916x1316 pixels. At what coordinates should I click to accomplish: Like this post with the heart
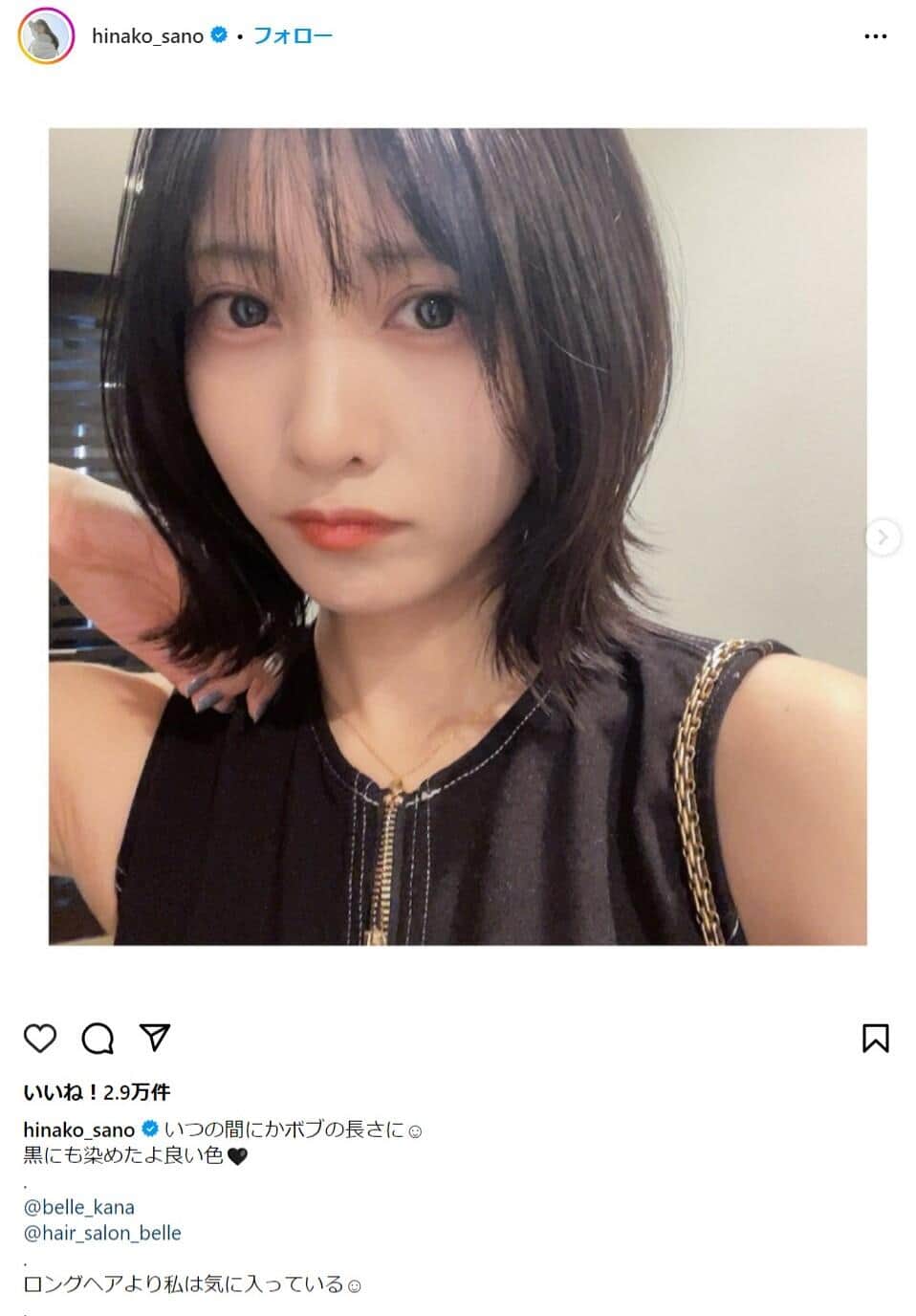point(40,1038)
